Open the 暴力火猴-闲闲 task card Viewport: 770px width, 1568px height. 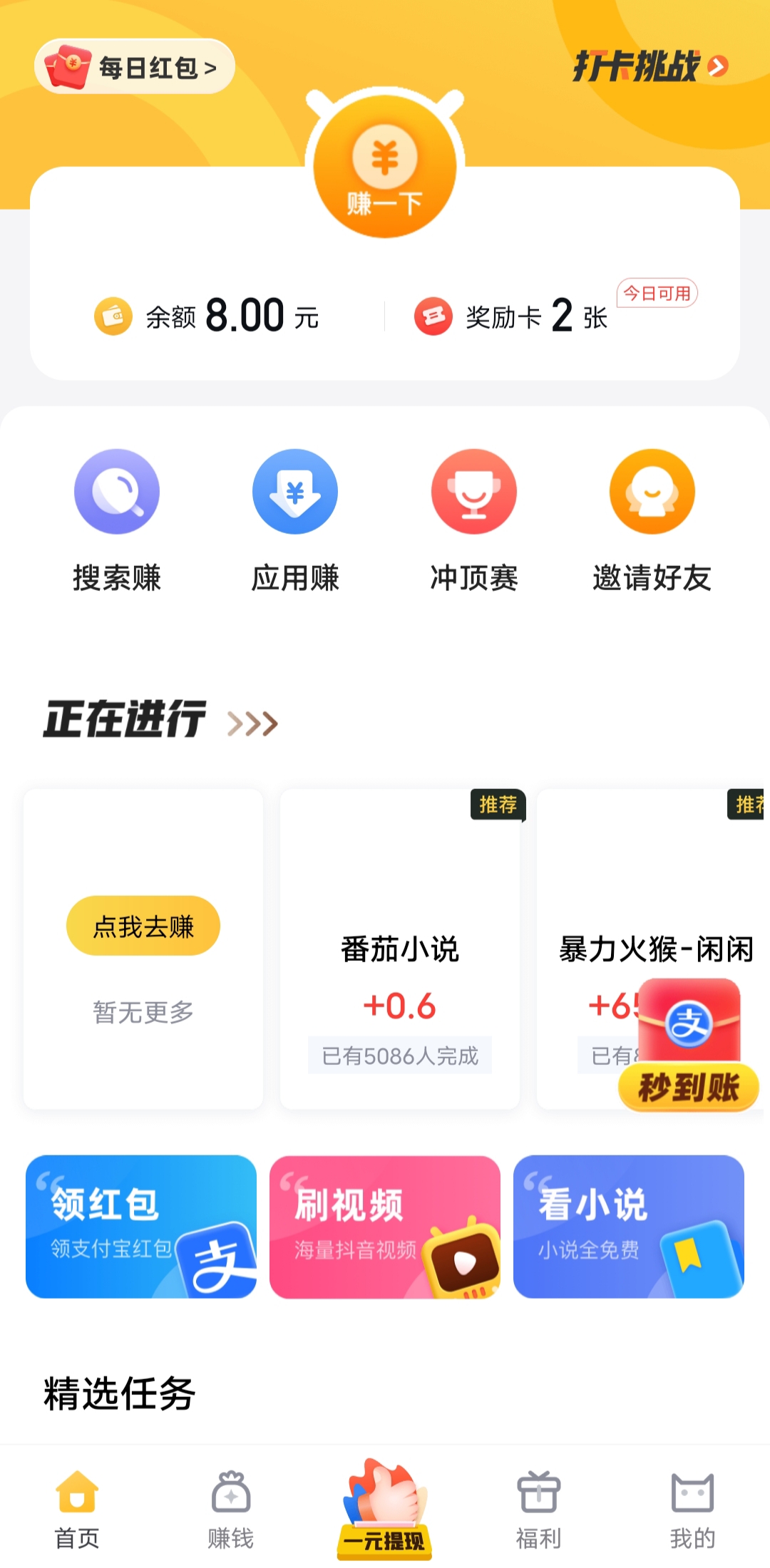(653, 949)
